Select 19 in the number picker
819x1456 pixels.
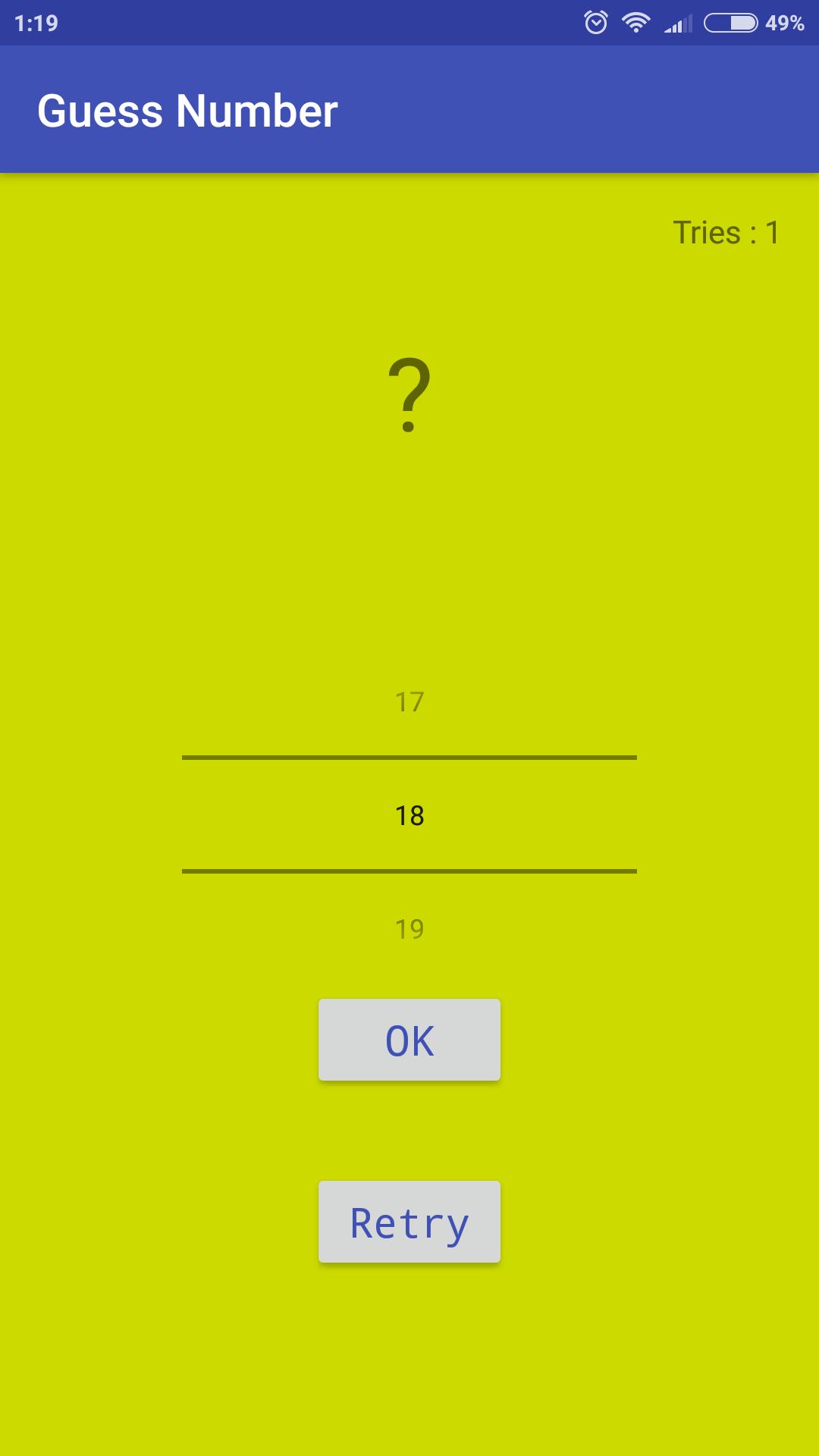(x=409, y=929)
